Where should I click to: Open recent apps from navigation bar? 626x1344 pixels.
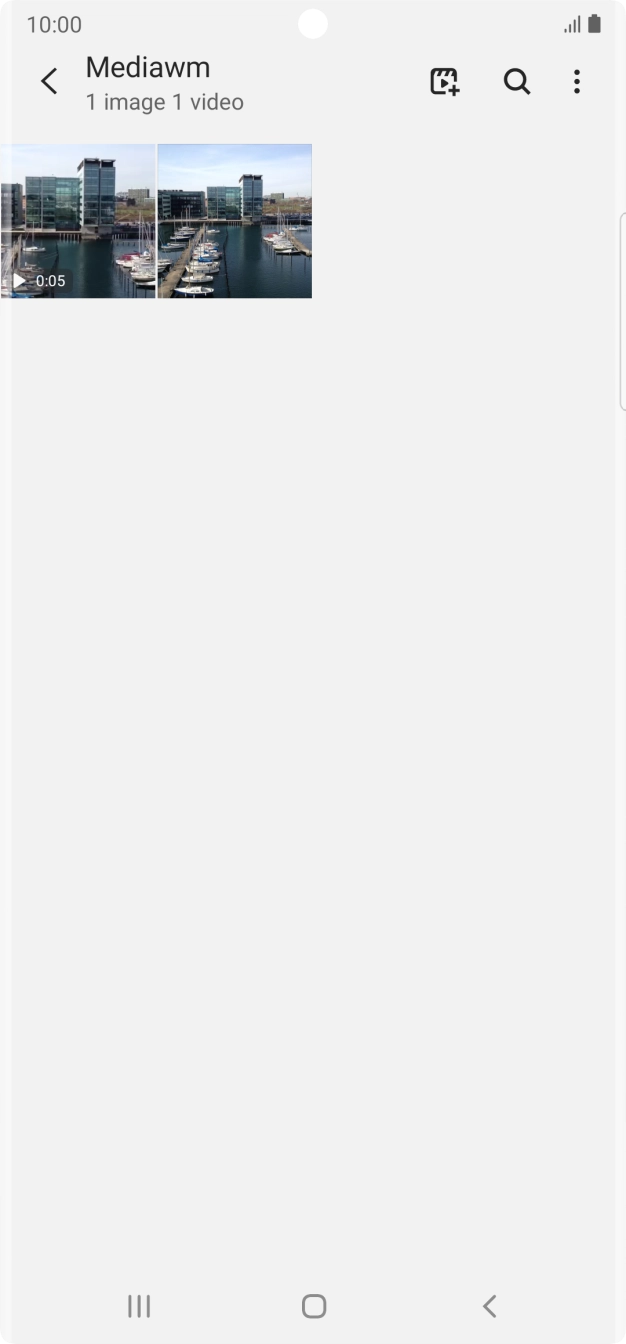tap(139, 1306)
